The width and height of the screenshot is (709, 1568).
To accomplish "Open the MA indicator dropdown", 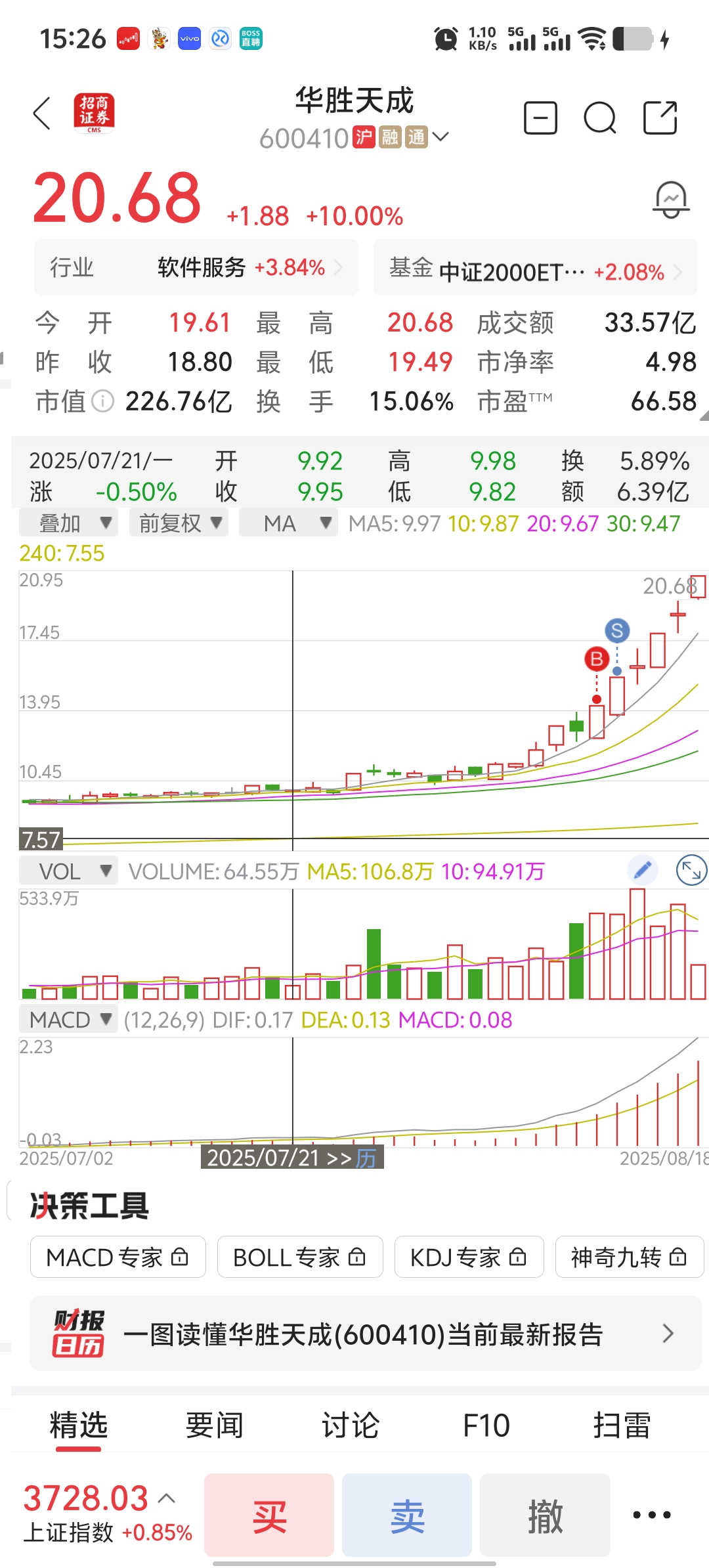I will pos(288,523).
